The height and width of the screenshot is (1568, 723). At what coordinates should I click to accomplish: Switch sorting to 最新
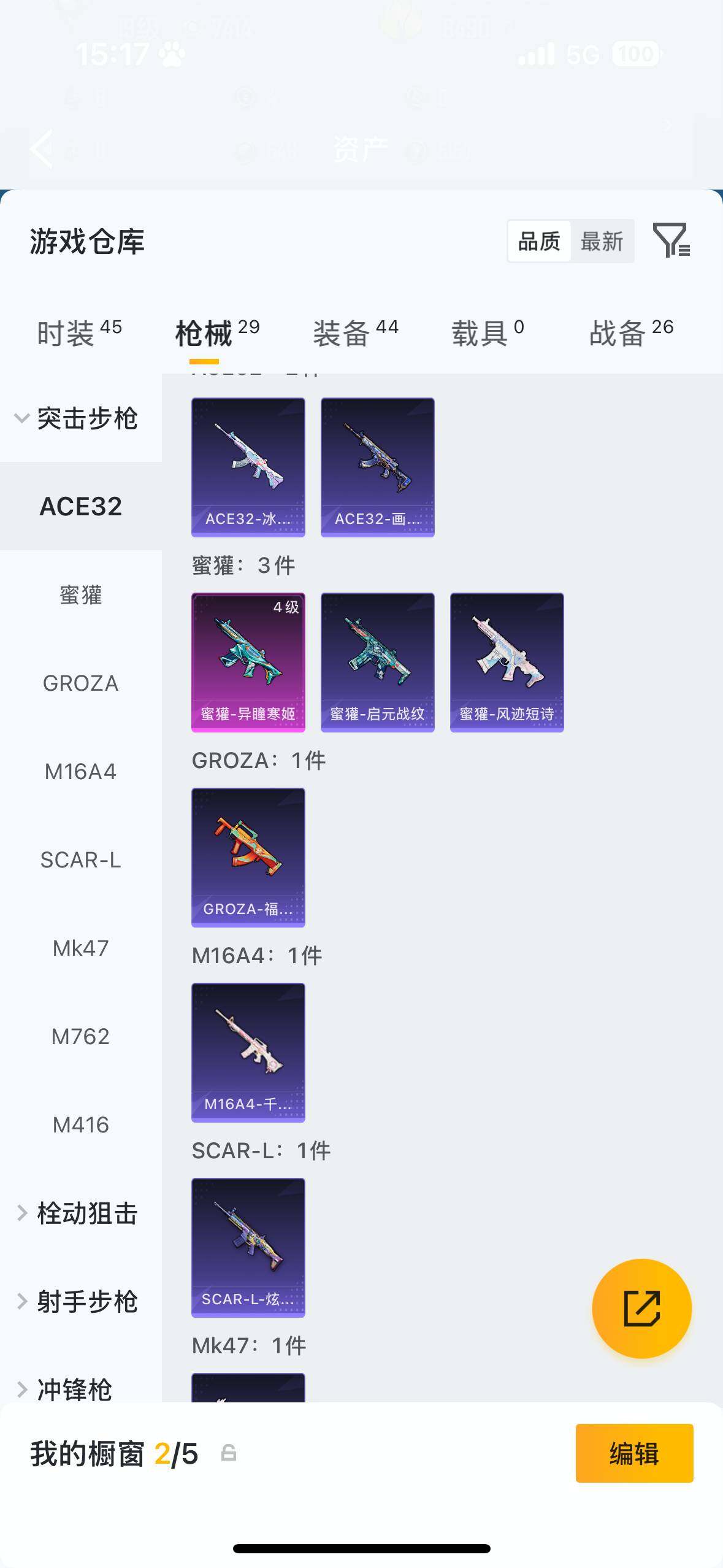tap(603, 241)
